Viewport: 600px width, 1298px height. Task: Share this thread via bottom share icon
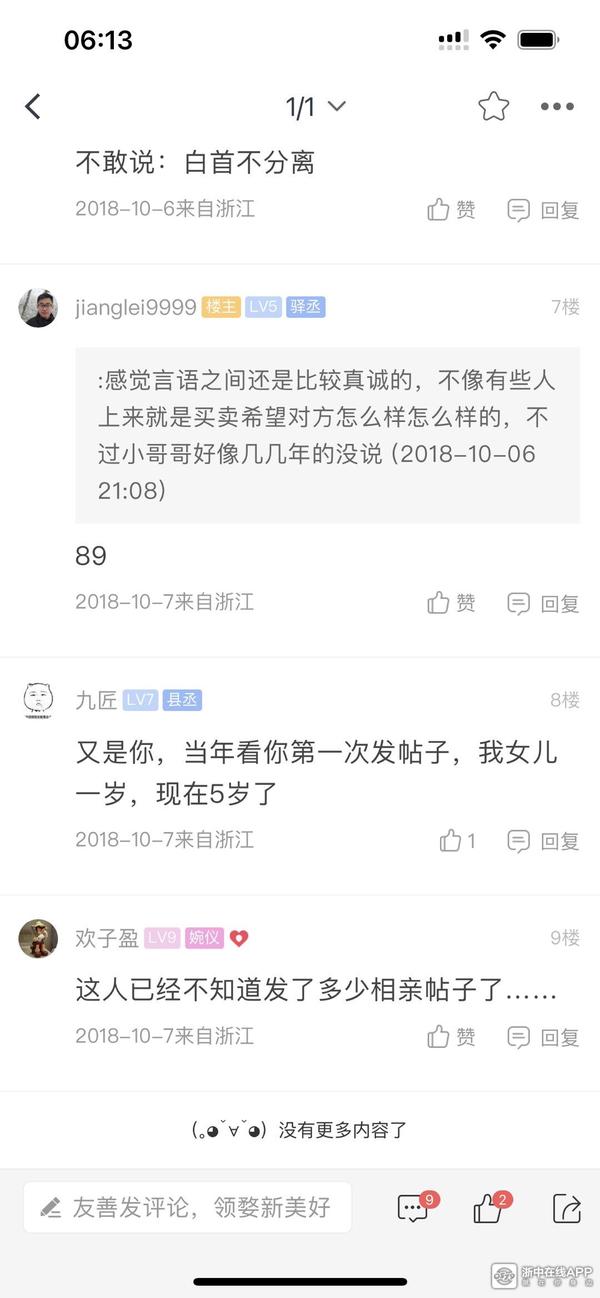[566, 1207]
